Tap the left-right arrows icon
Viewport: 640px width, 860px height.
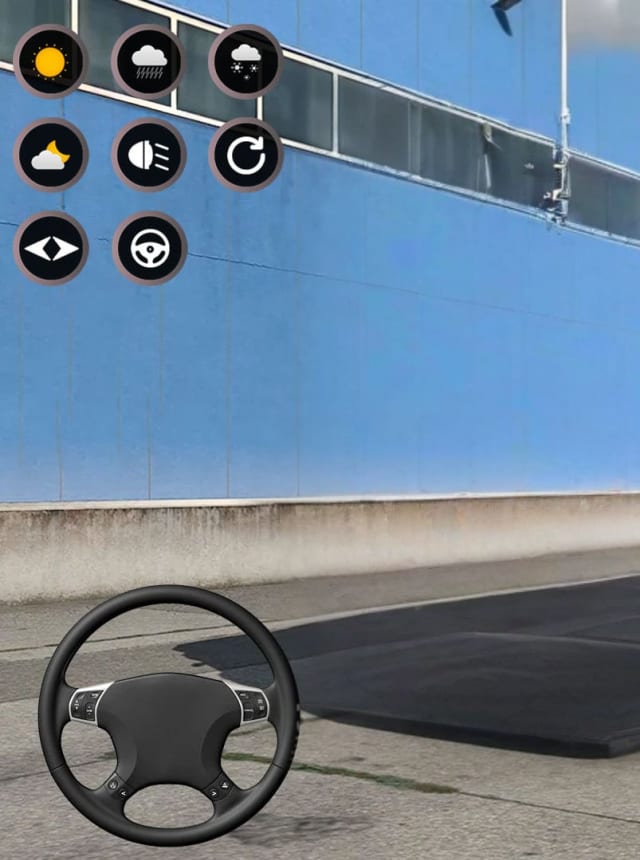coord(50,248)
